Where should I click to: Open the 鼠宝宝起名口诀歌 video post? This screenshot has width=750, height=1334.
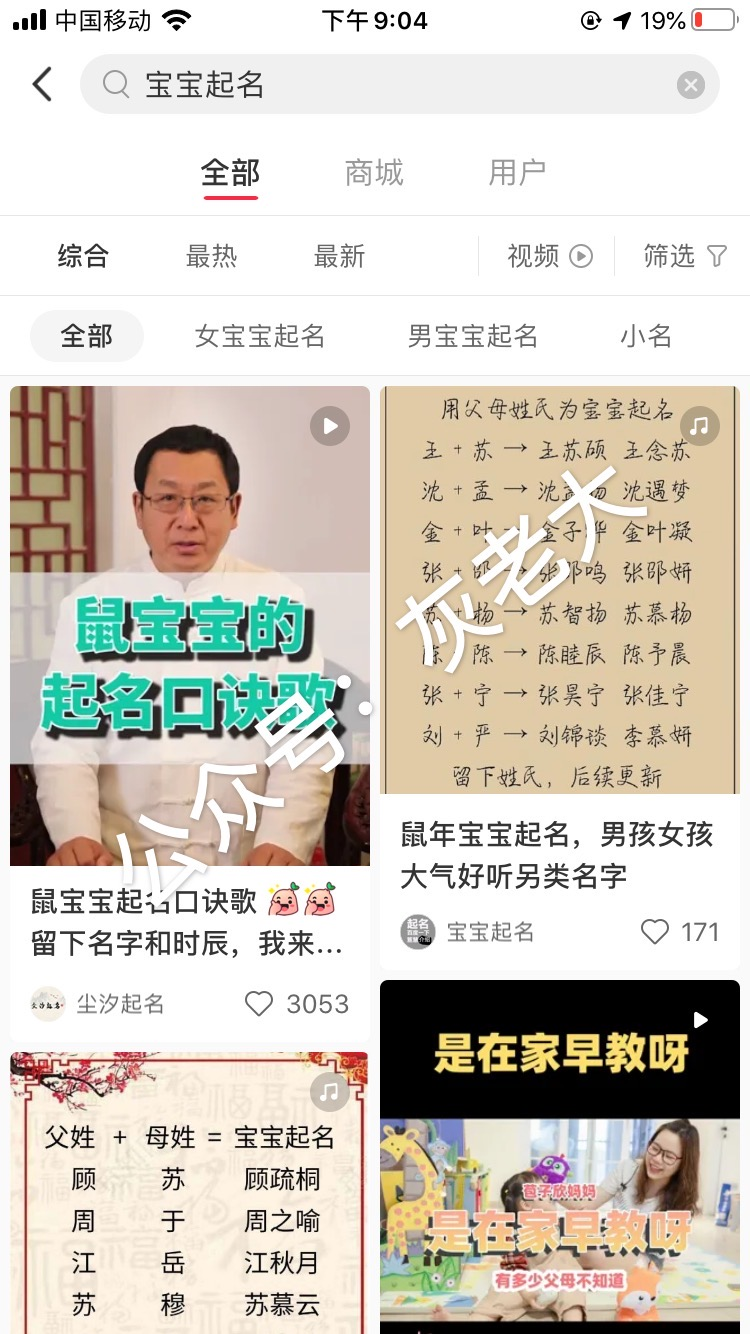190,625
